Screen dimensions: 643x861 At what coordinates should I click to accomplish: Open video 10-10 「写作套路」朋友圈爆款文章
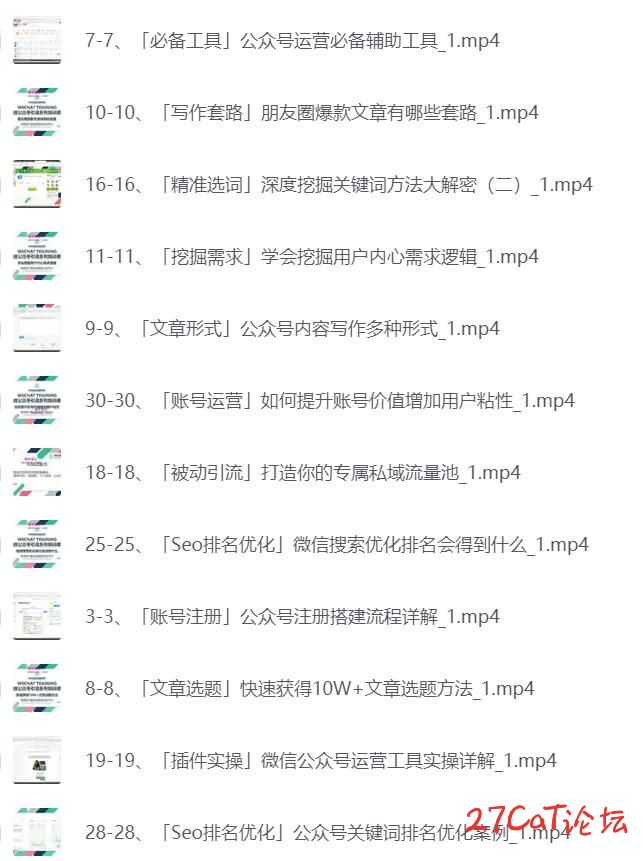(x=311, y=113)
